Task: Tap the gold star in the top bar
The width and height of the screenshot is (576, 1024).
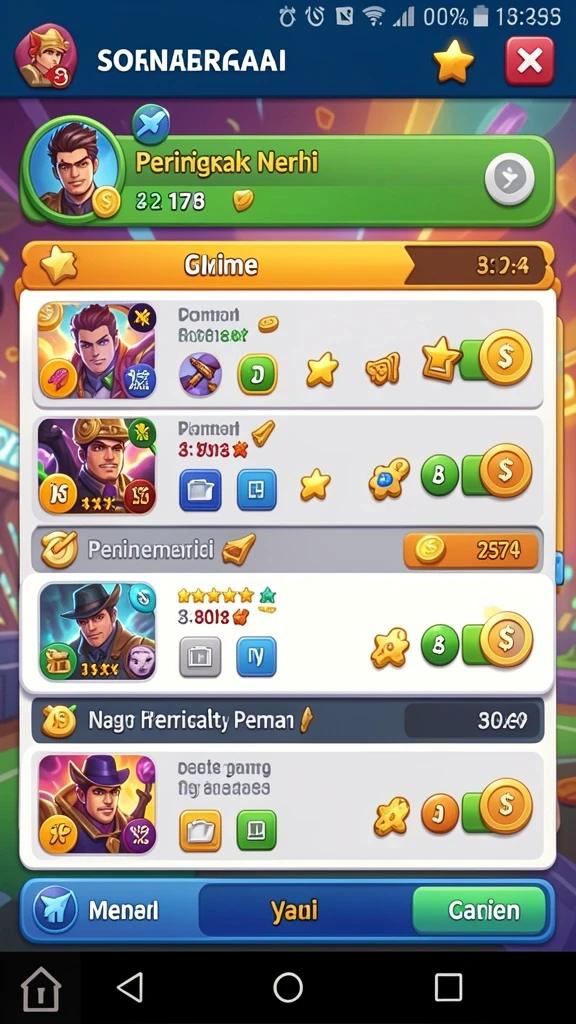Action: [x=453, y=61]
